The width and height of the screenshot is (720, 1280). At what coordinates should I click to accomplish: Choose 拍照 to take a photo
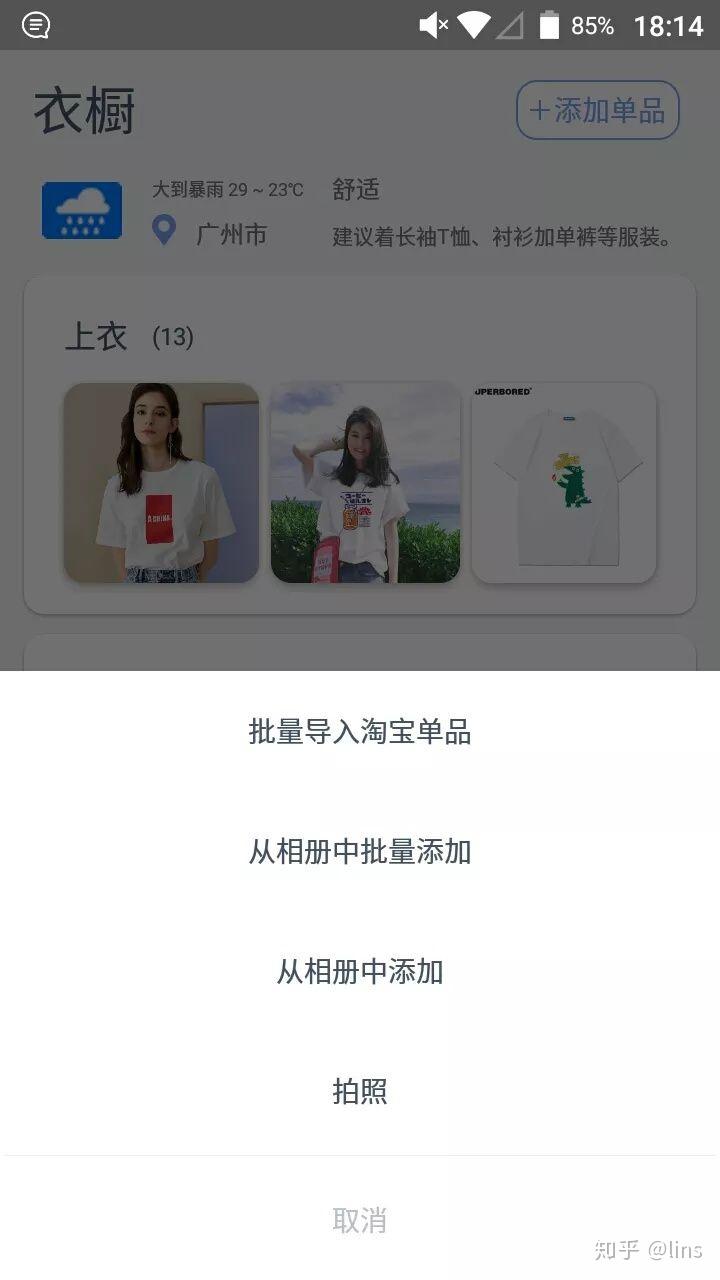(360, 1091)
